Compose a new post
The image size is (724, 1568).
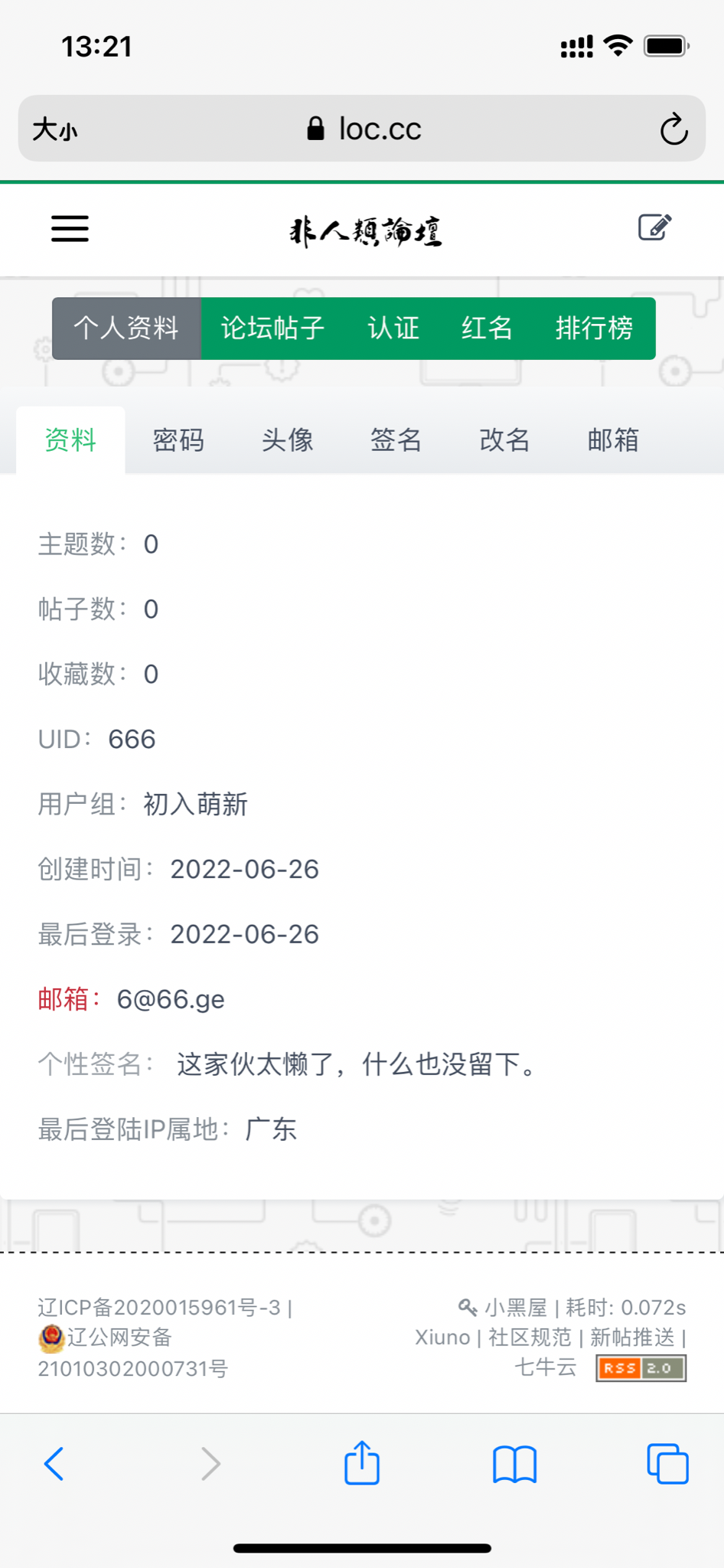tap(654, 227)
